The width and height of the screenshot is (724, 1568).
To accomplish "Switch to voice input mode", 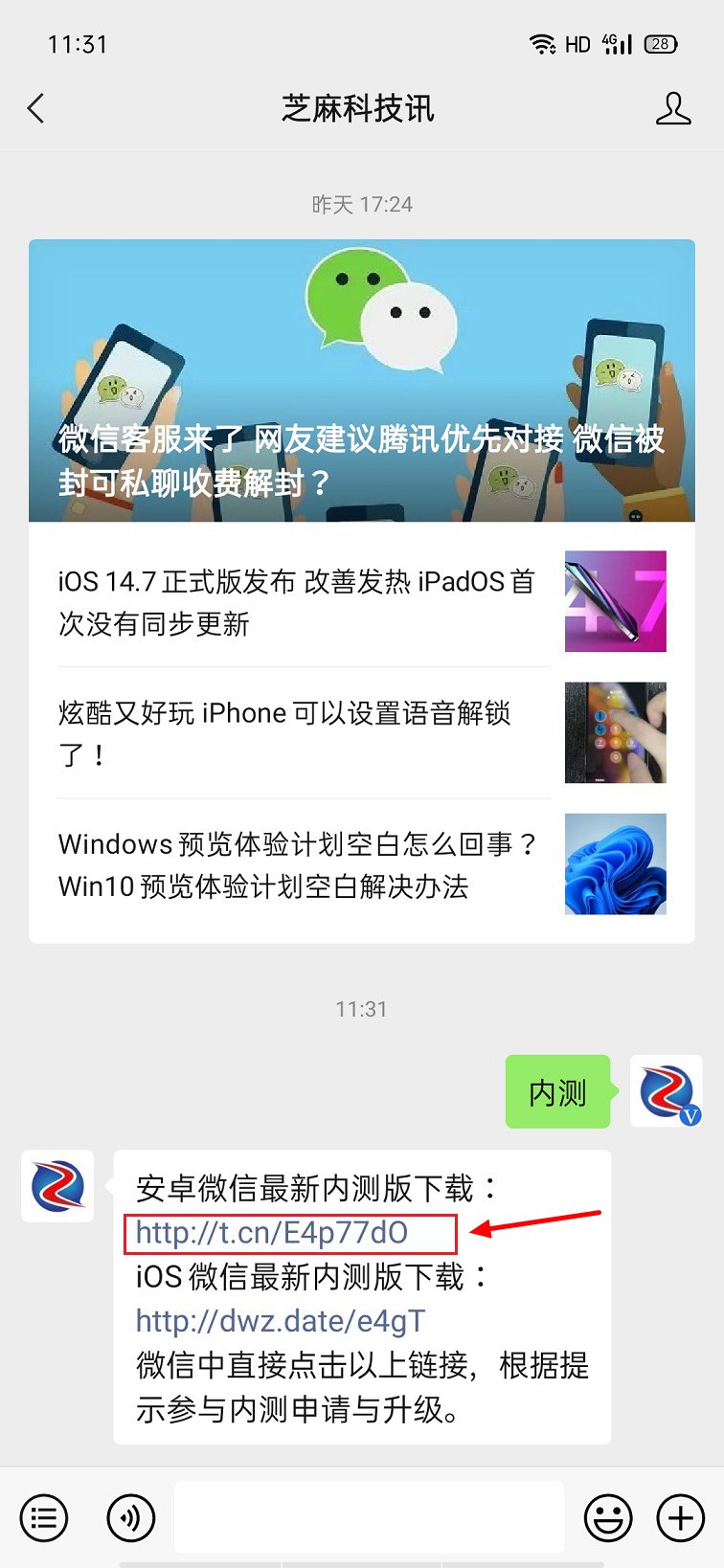I will (131, 1517).
